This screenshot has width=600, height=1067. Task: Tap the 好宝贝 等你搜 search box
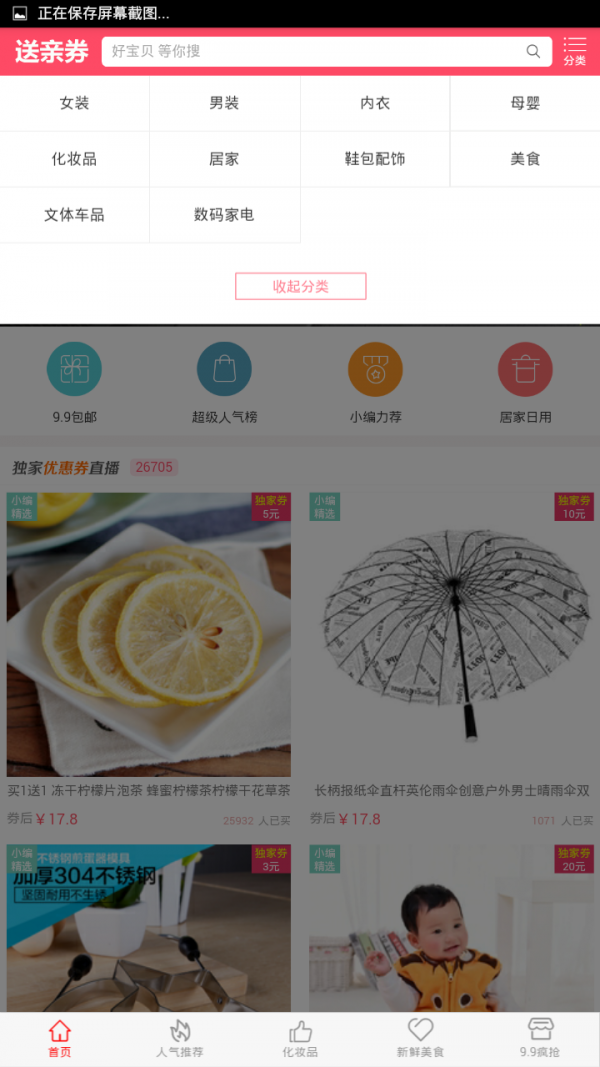[327, 52]
